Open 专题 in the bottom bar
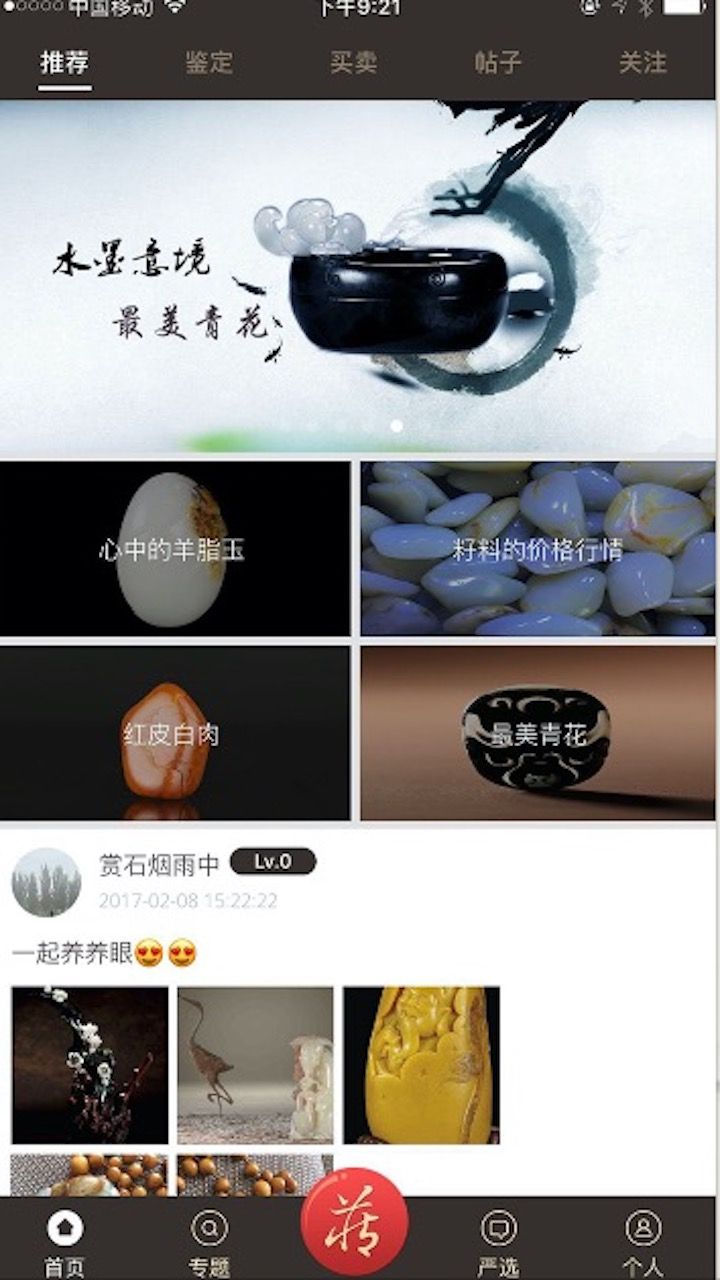The image size is (720, 1280). 209,1242
